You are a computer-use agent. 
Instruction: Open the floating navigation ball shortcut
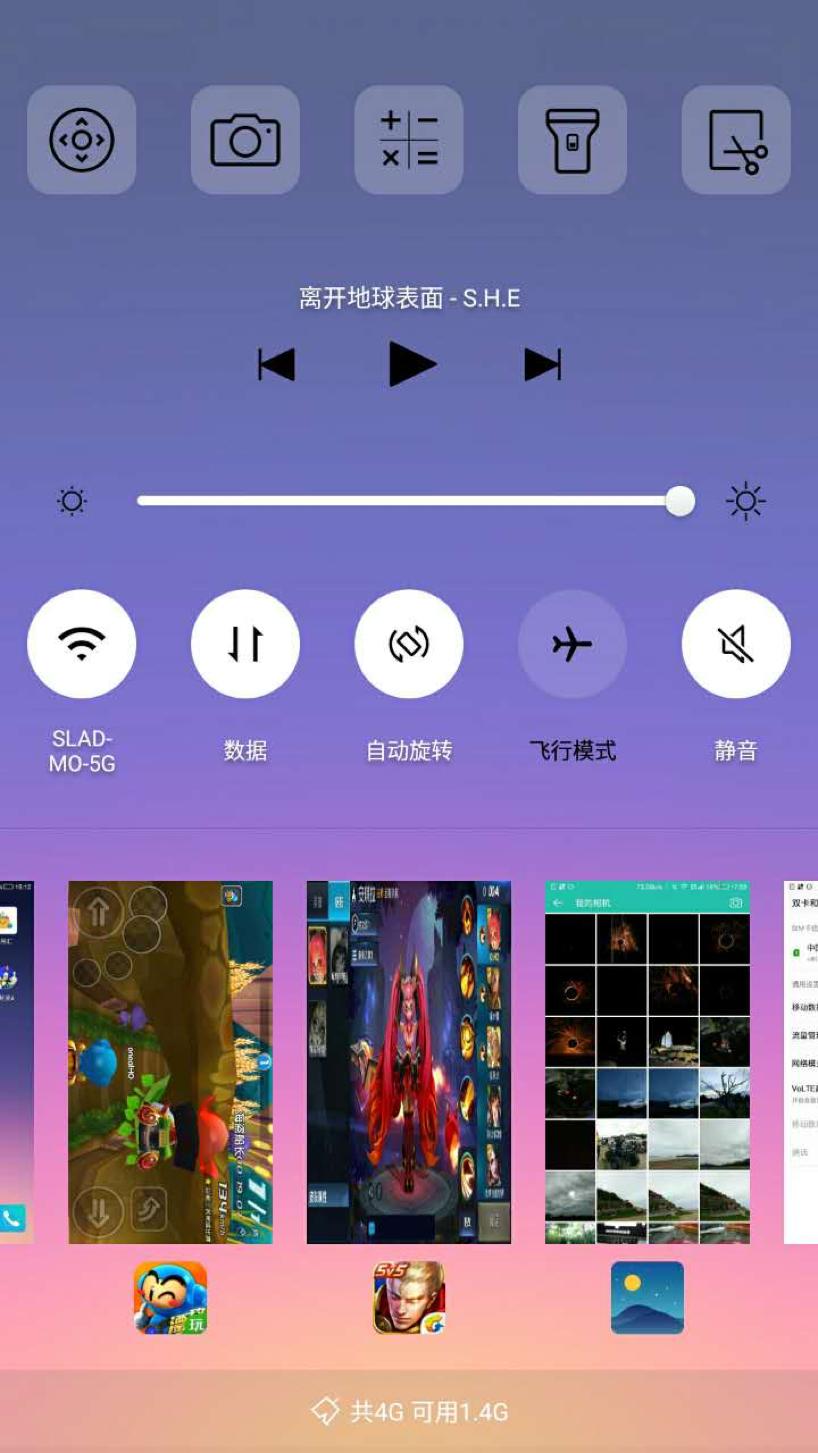[x=82, y=140]
